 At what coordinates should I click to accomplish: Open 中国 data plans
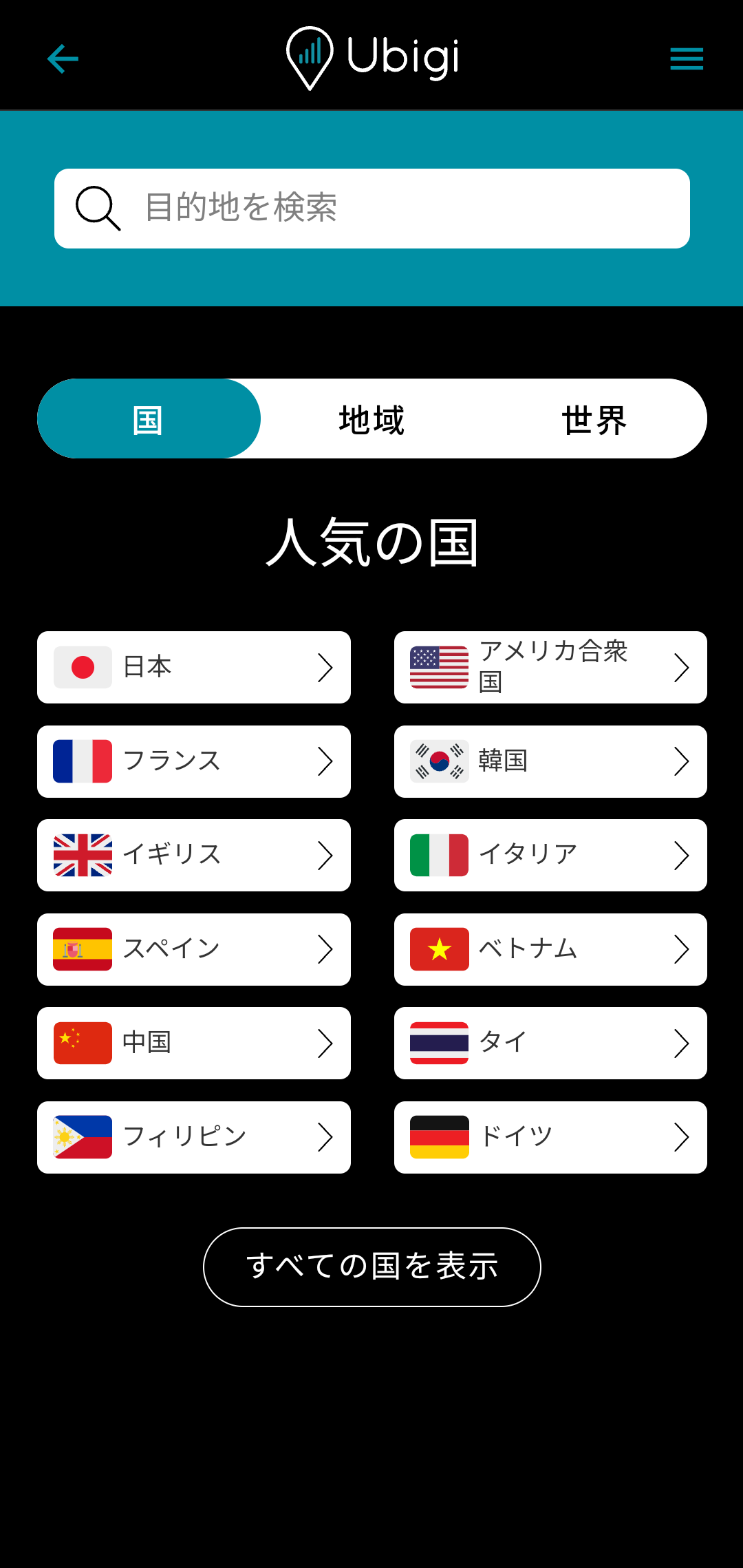coord(194,1043)
